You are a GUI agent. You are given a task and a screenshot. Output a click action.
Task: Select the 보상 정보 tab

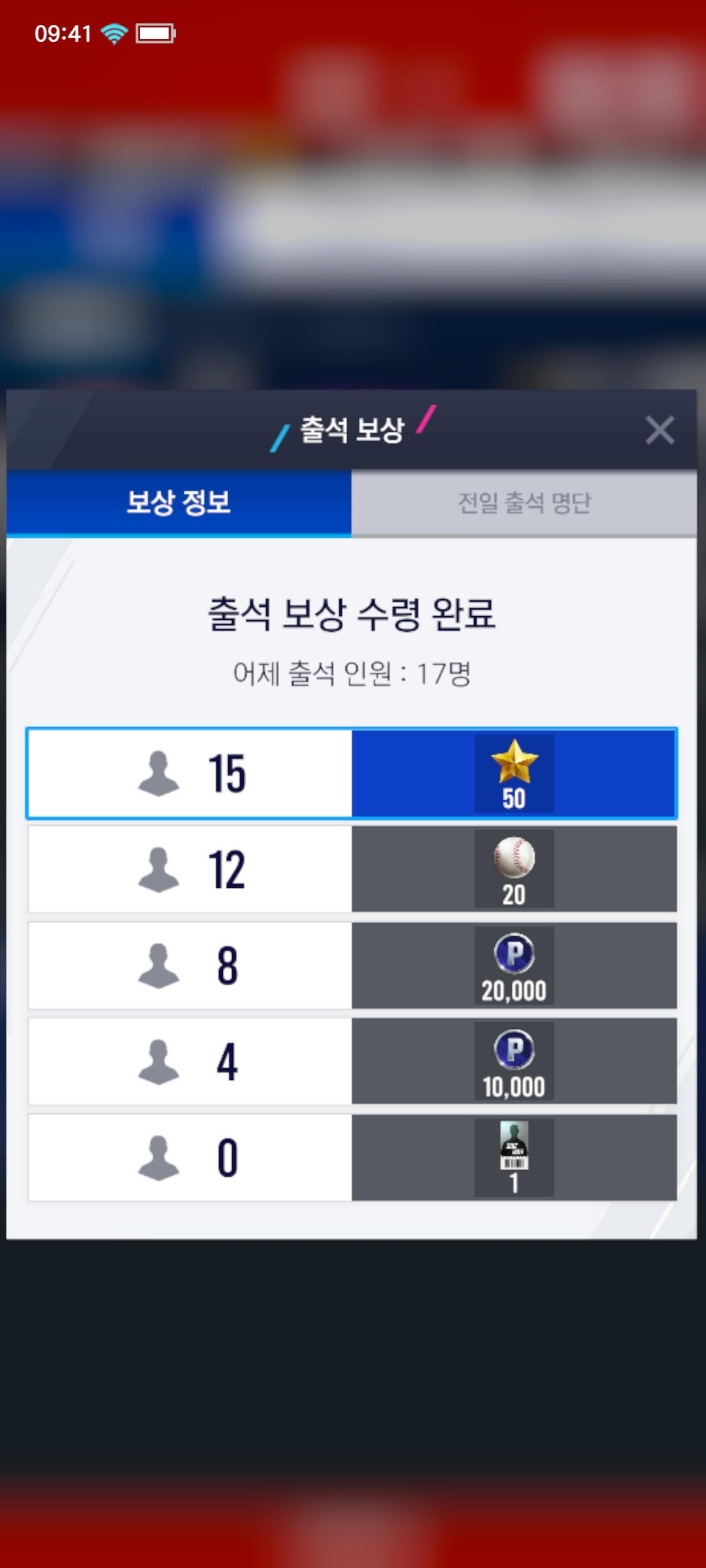pyautogui.click(x=178, y=502)
